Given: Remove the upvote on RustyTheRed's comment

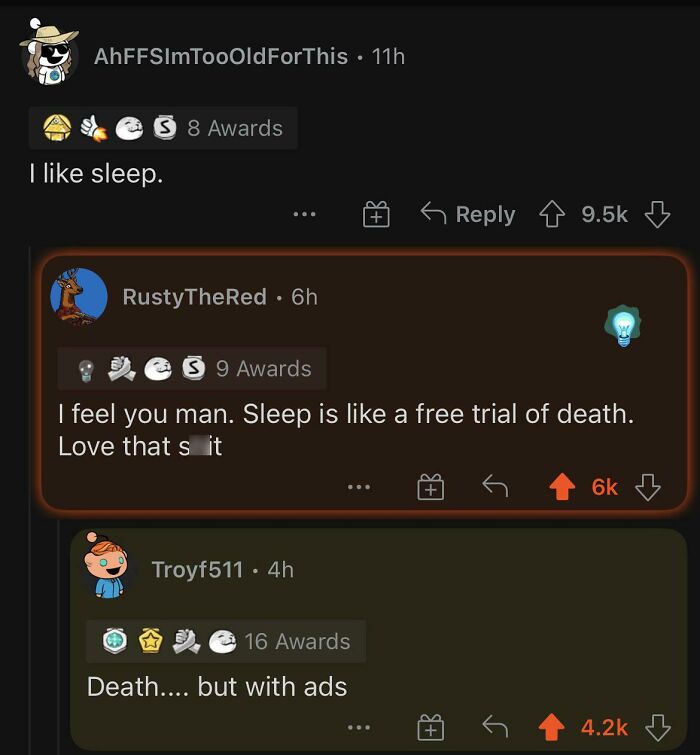Looking at the screenshot, I should point(564,487).
